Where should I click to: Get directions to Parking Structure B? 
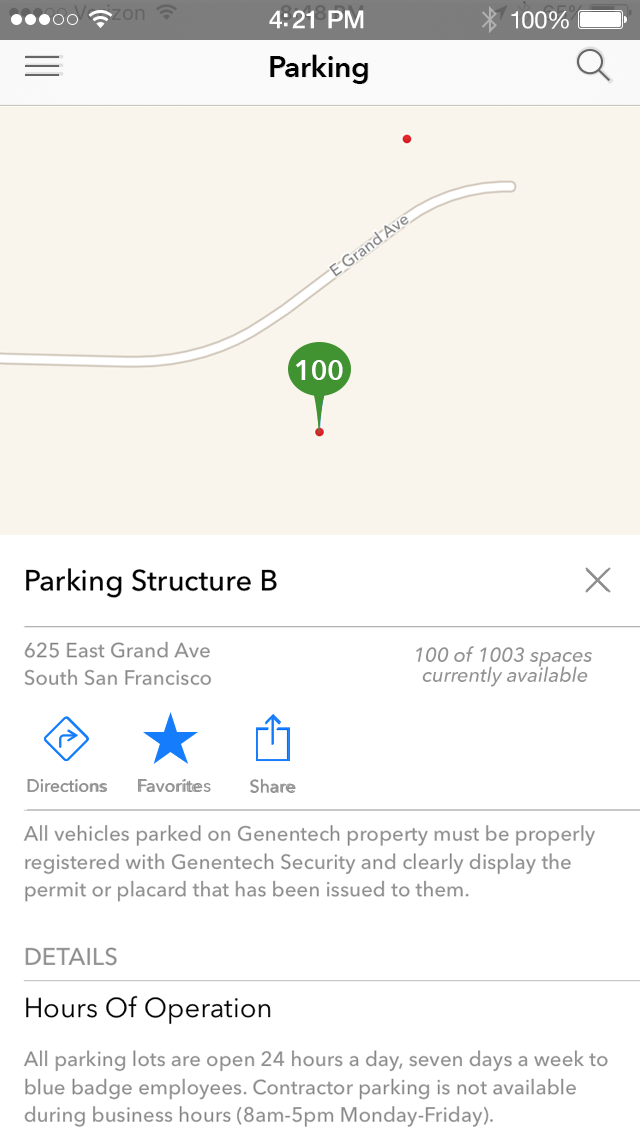67,754
